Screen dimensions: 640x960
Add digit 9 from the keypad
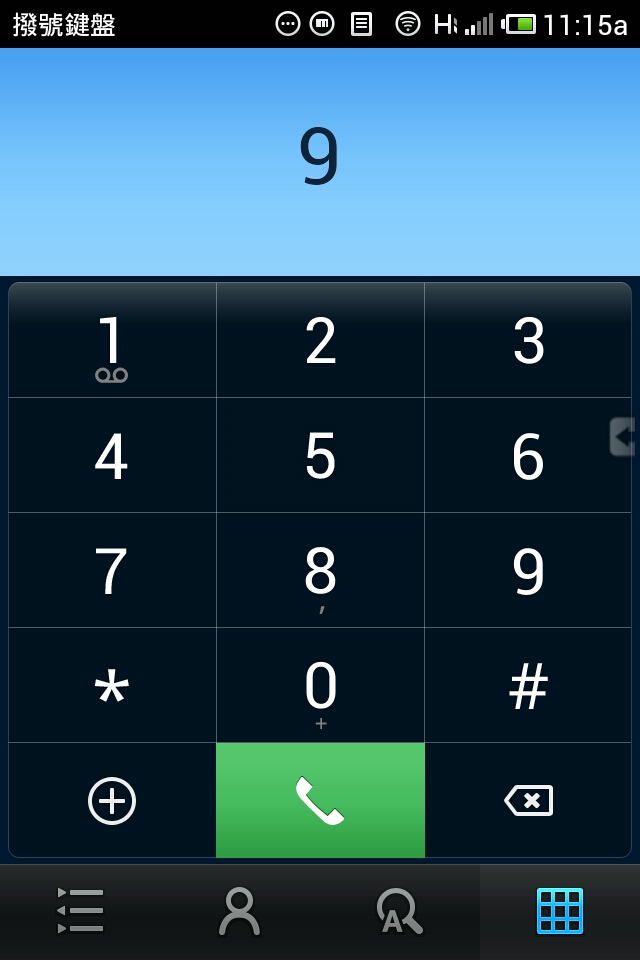click(528, 571)
